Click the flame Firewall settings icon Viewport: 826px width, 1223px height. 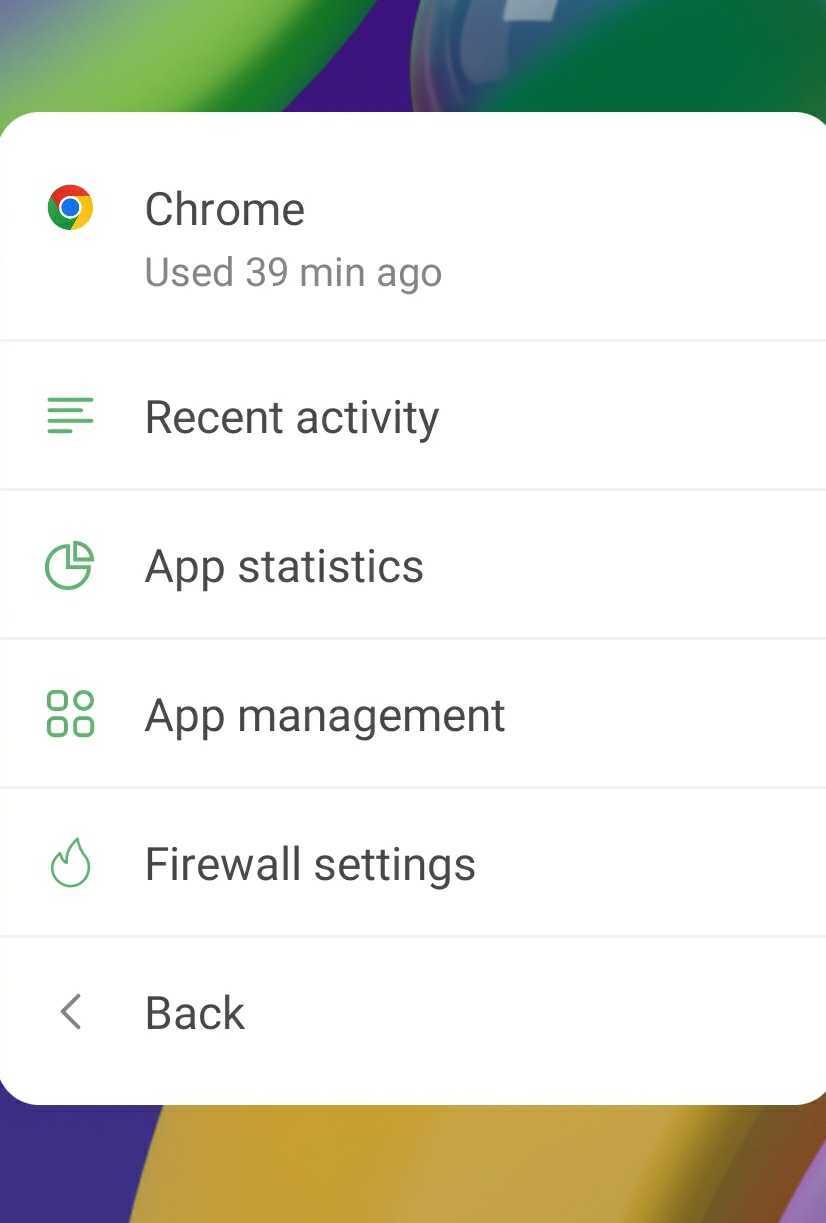(69, 863)
